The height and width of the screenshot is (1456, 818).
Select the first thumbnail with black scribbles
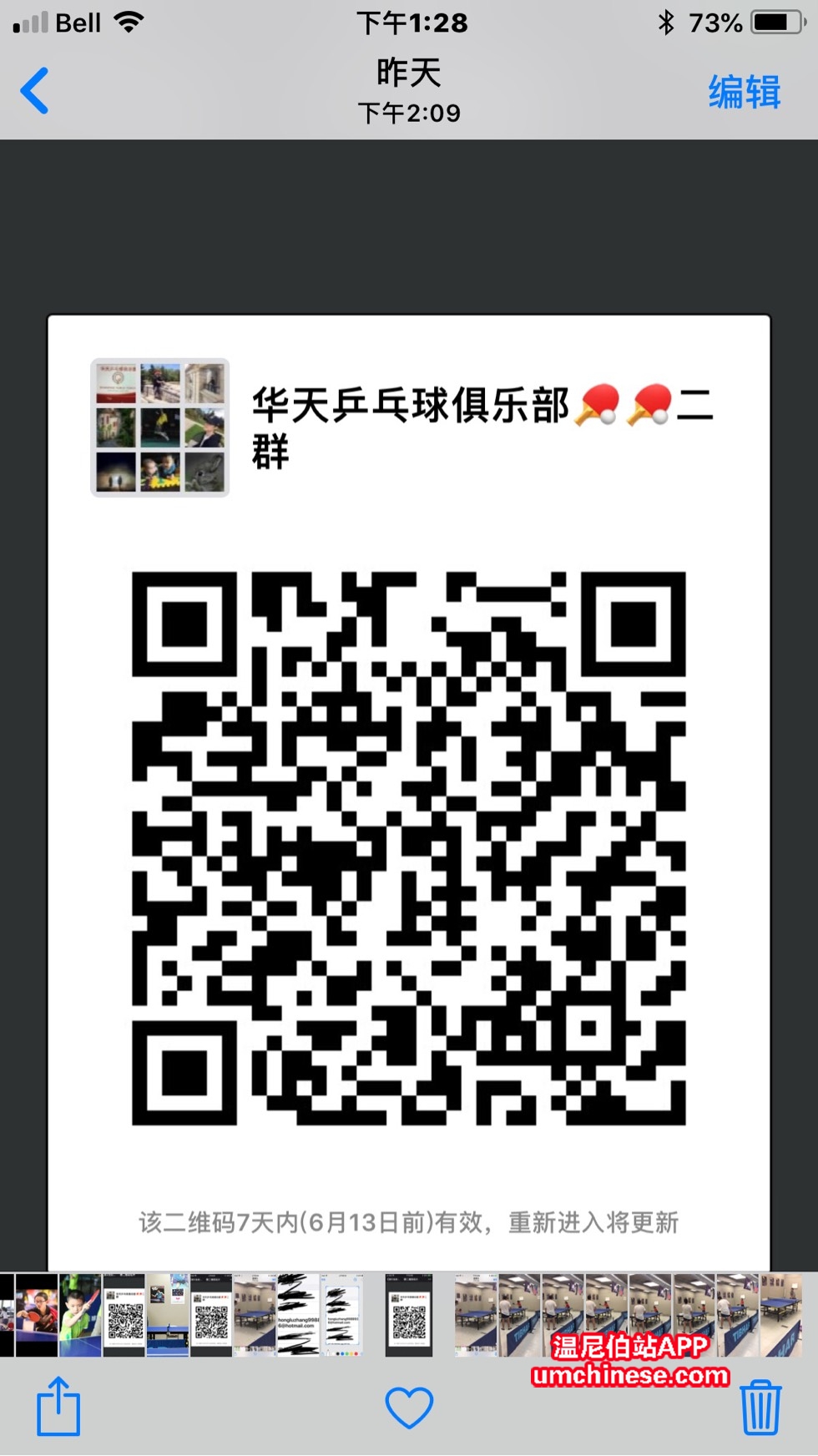(298, 1315)
